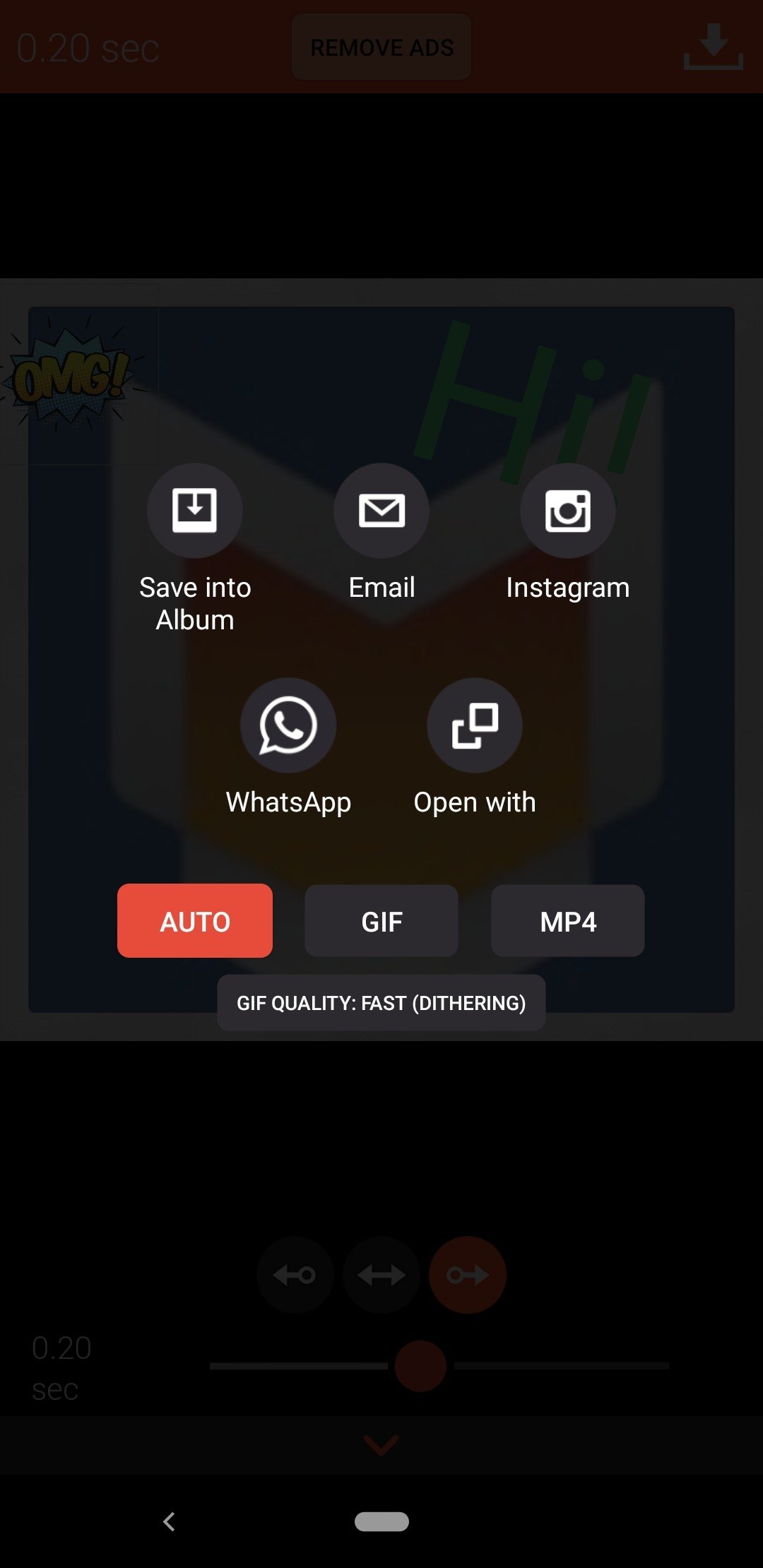763x1568 pixels.
Task: Share to Instagram
Action: click(x=567, y=511)
